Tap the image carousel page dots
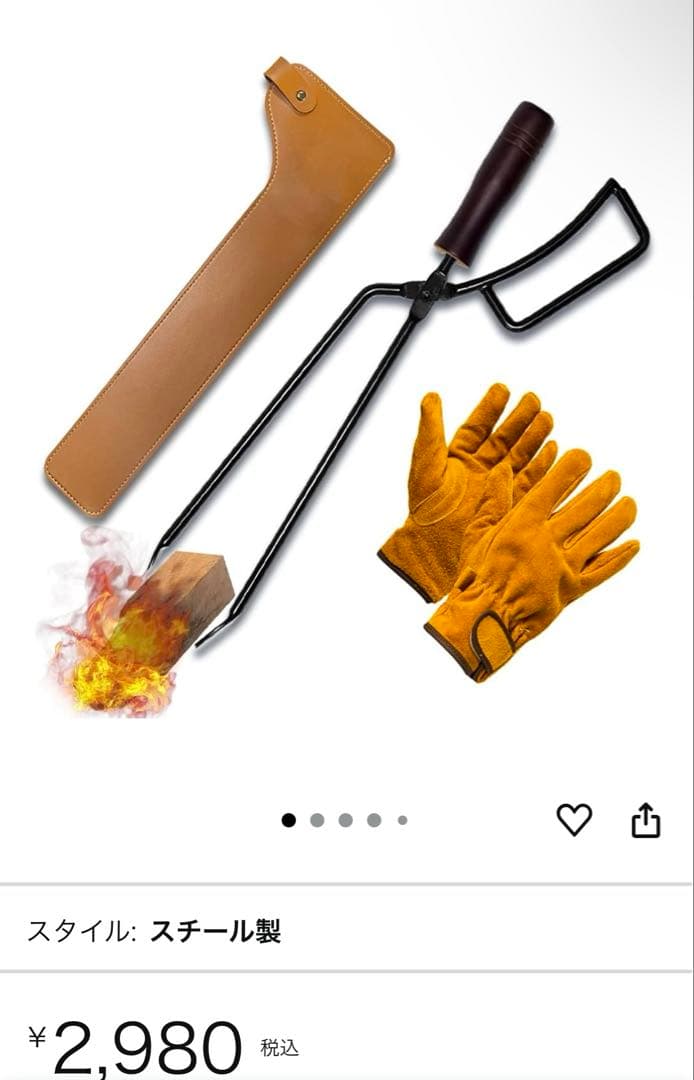 pos(345,820)
